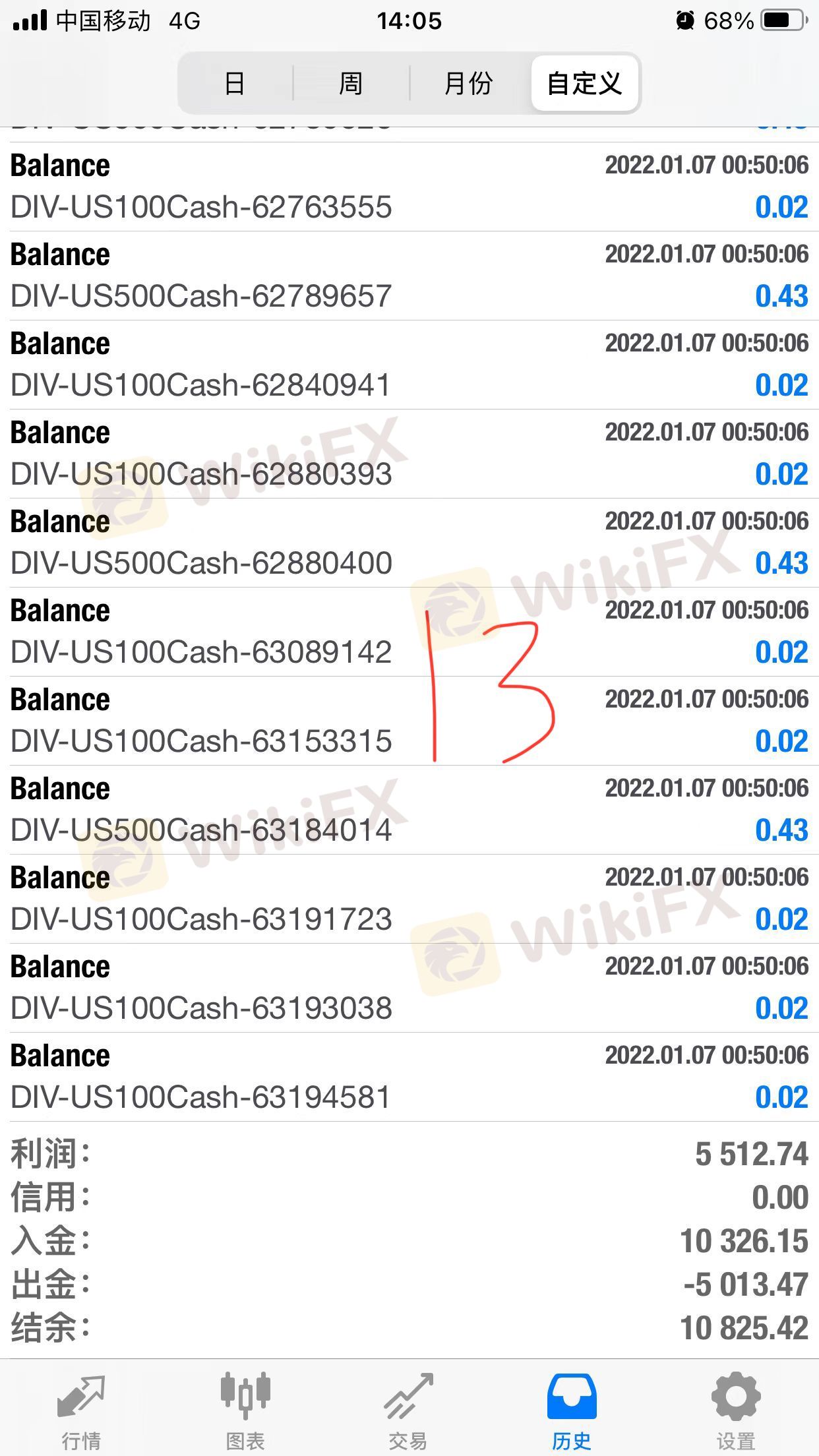The image size is (819, 1456).
Task: Expand the DIV-US500Cash-62880400 balance entry
Action: coord(409,543)
